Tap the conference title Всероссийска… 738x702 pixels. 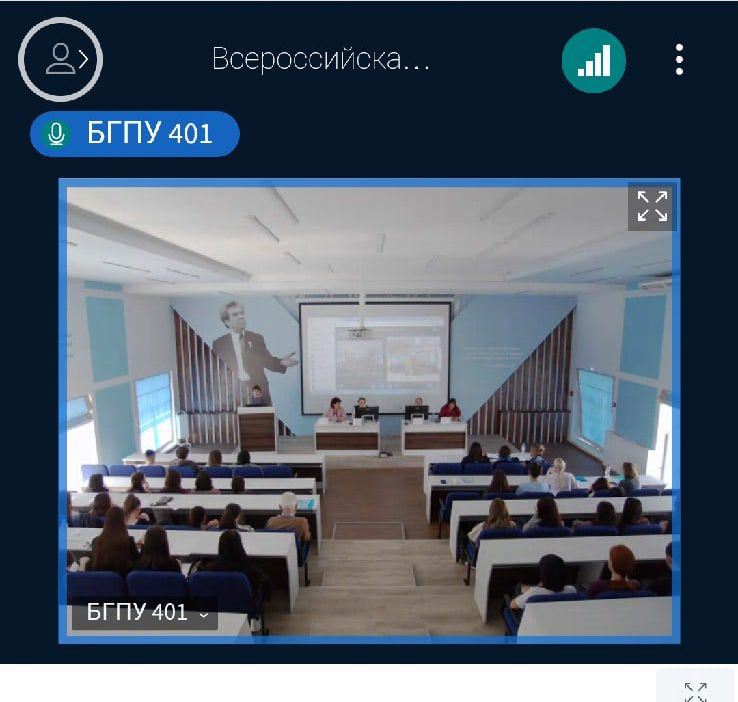pyautogui.click(x=320, y=60)
